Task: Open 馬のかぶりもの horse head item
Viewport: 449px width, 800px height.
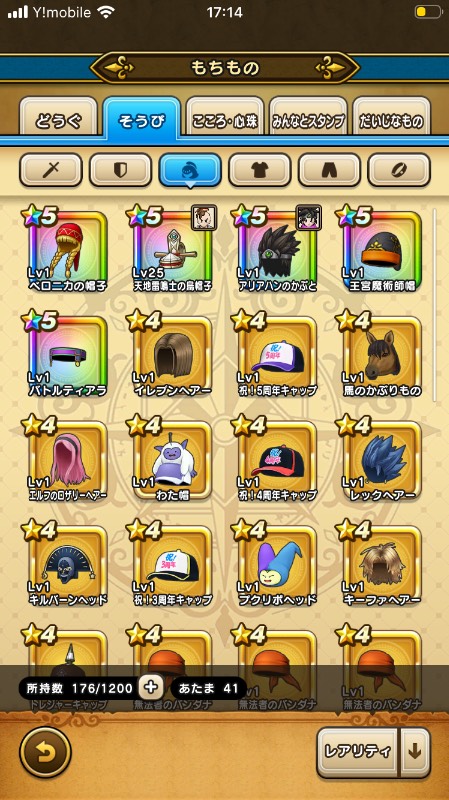Action: click(383, 355)
